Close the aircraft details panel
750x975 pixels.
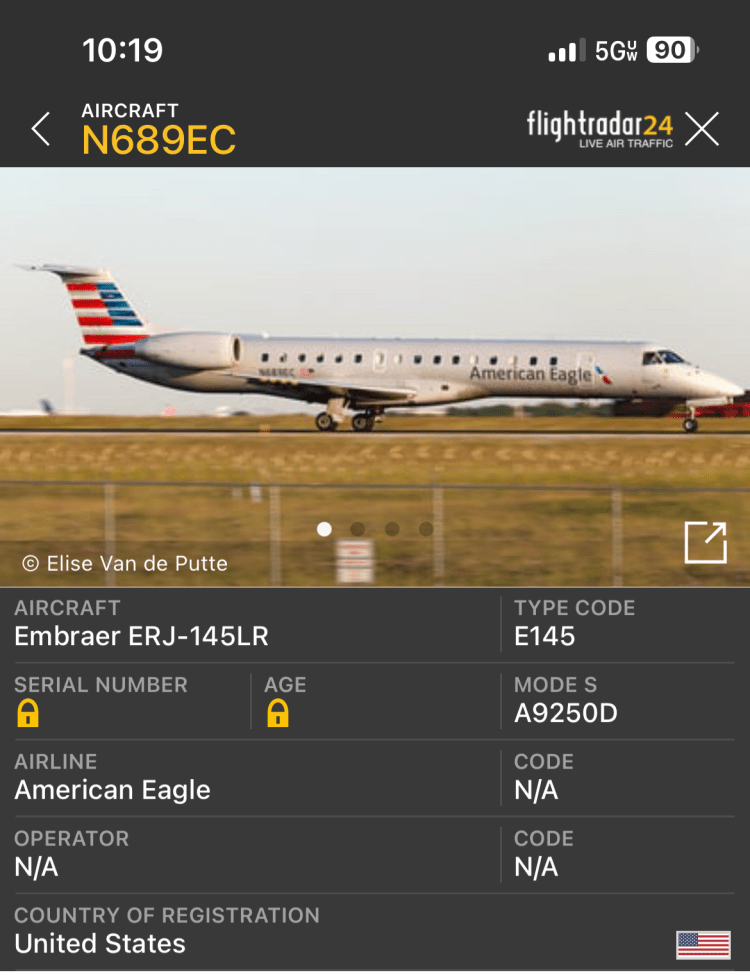(x=702, y=129)
